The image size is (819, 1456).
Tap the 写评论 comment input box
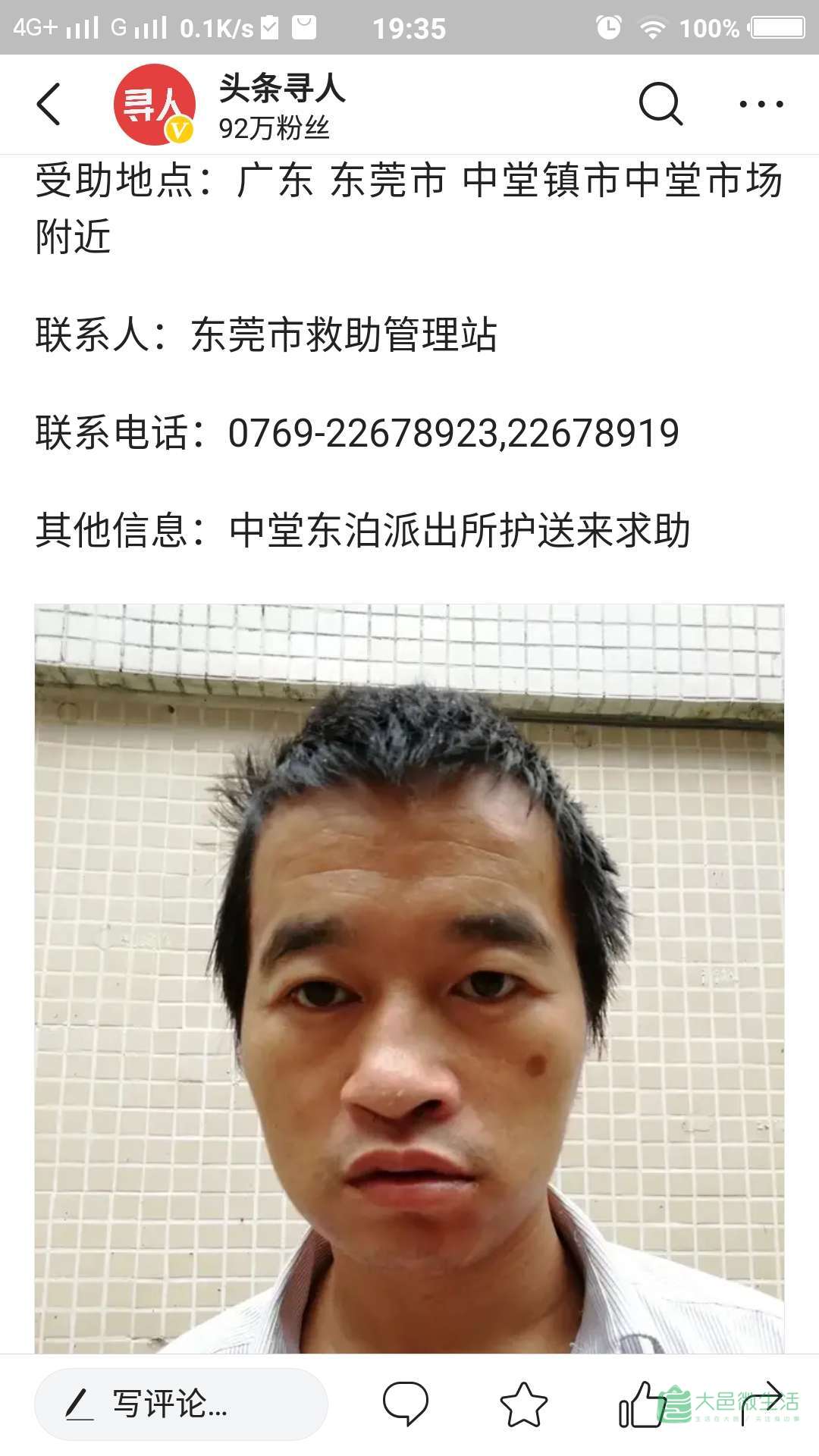point(181,1404)
